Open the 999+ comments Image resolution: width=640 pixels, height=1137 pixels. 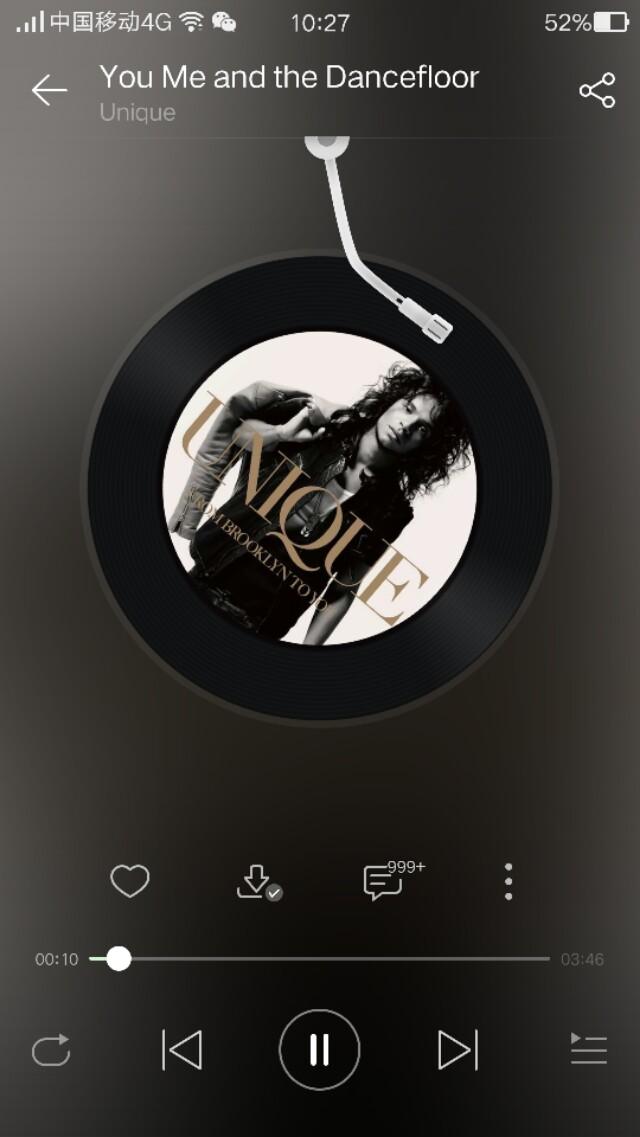tap(384, 882)
